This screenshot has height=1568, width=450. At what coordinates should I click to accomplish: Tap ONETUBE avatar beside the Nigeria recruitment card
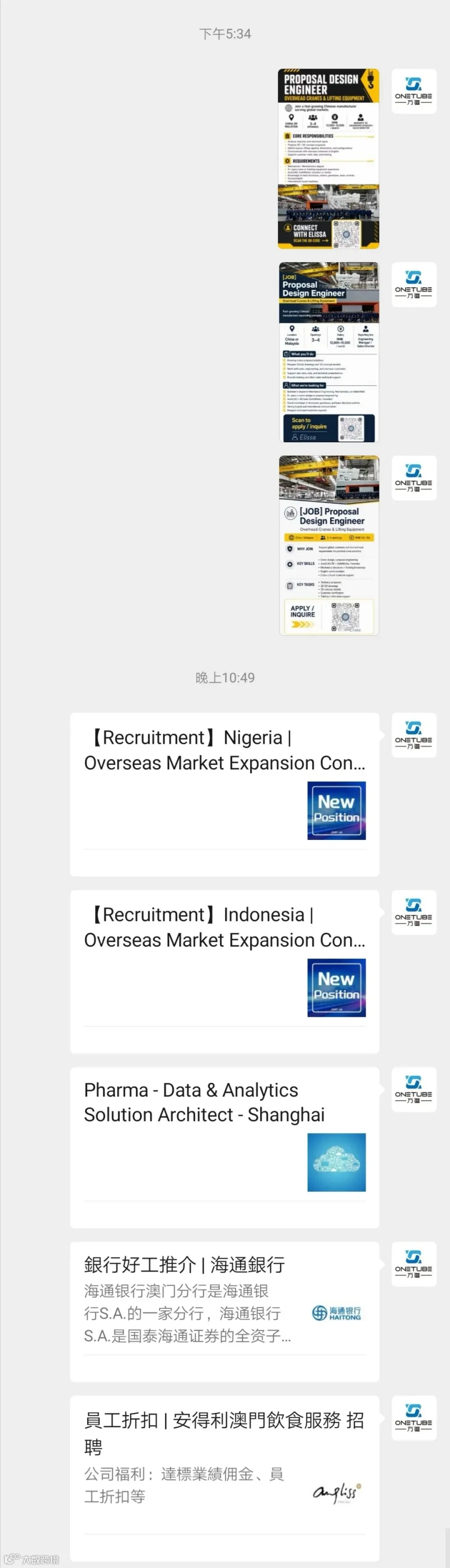point(413,735)
